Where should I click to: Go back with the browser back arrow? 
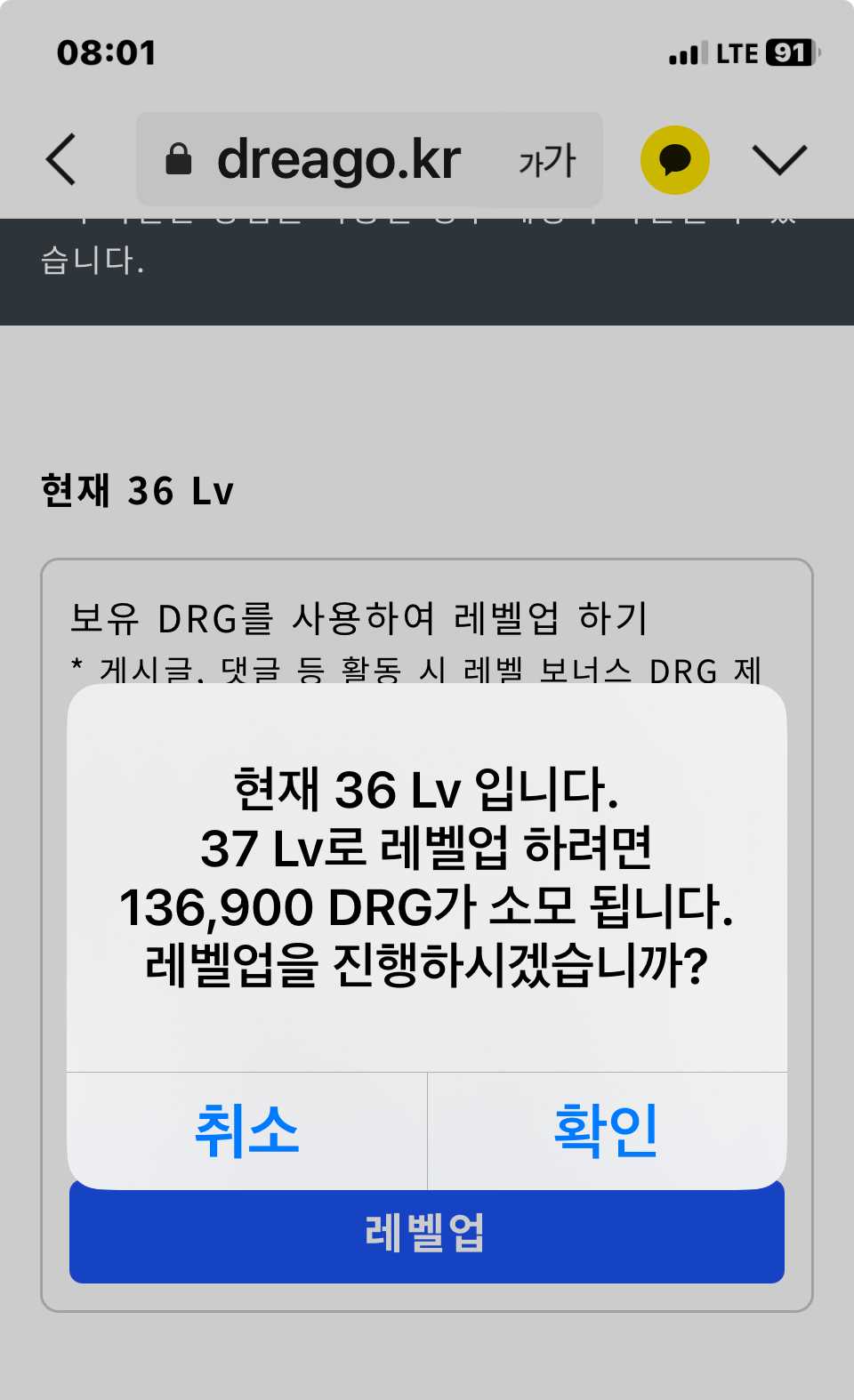pyautogui.click(x=60, y=160)
